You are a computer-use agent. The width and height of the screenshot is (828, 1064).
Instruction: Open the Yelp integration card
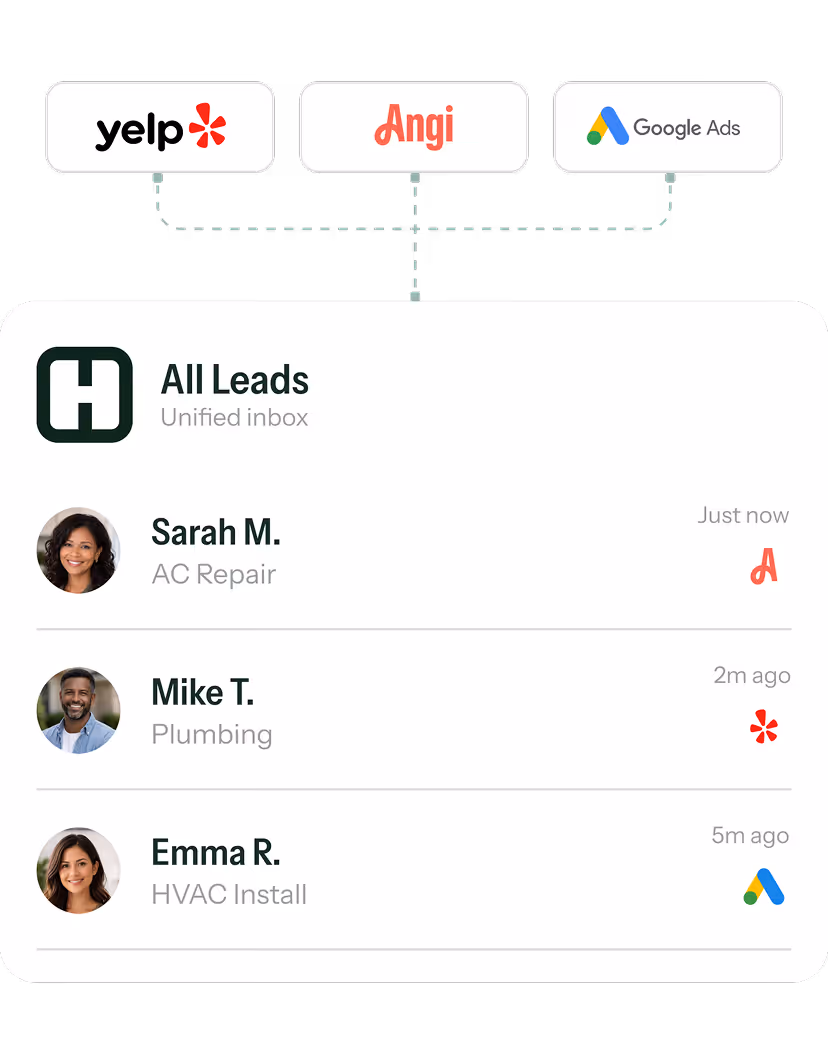(x=160, y=127)
